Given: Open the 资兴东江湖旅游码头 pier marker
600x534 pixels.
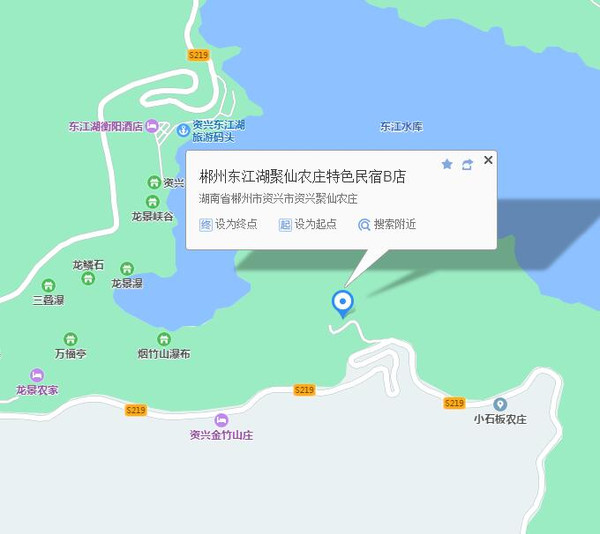Looking at the screenshot, I should click(x=183, y=129).
